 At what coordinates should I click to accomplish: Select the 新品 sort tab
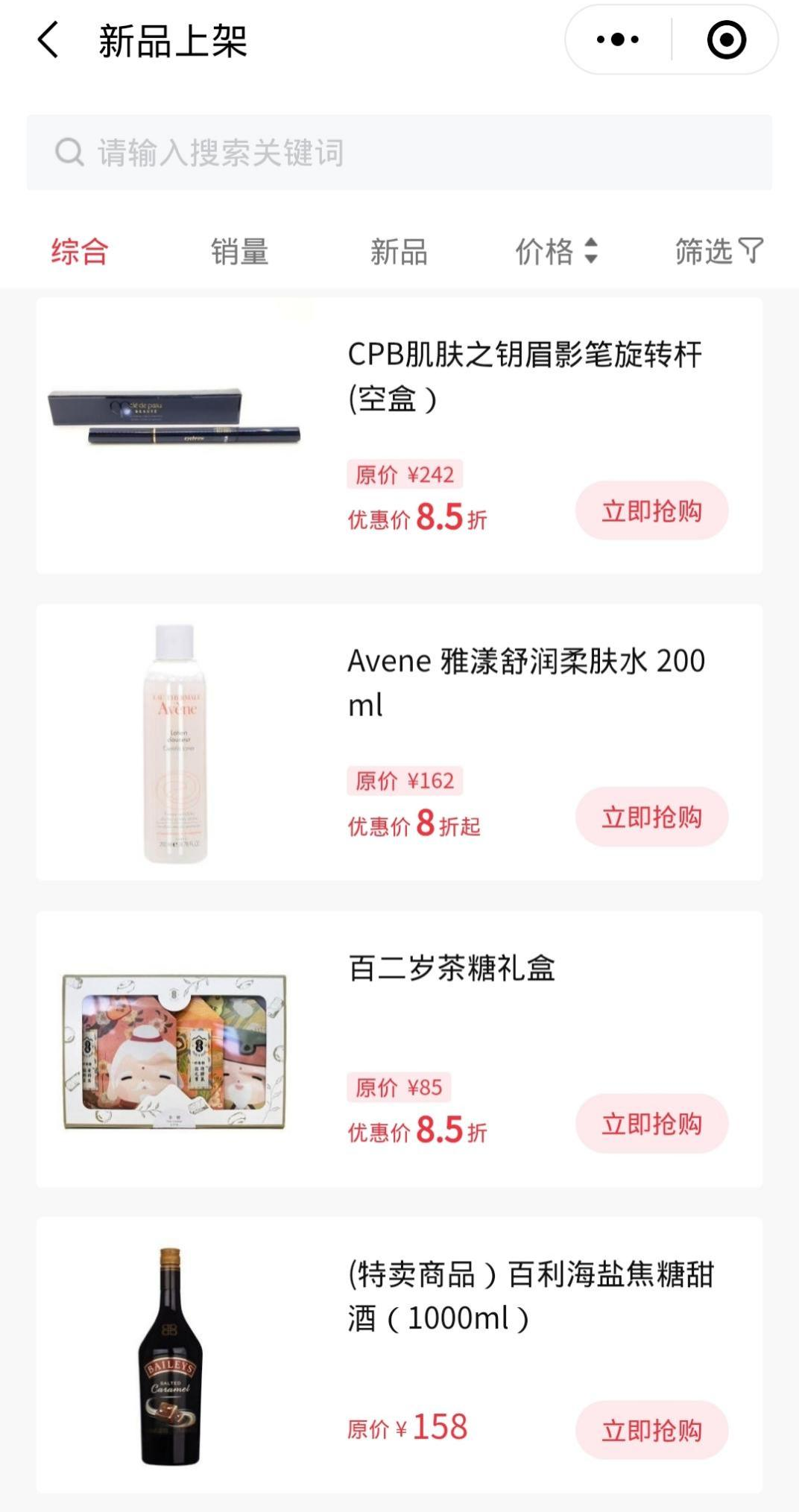coord(399,252)
